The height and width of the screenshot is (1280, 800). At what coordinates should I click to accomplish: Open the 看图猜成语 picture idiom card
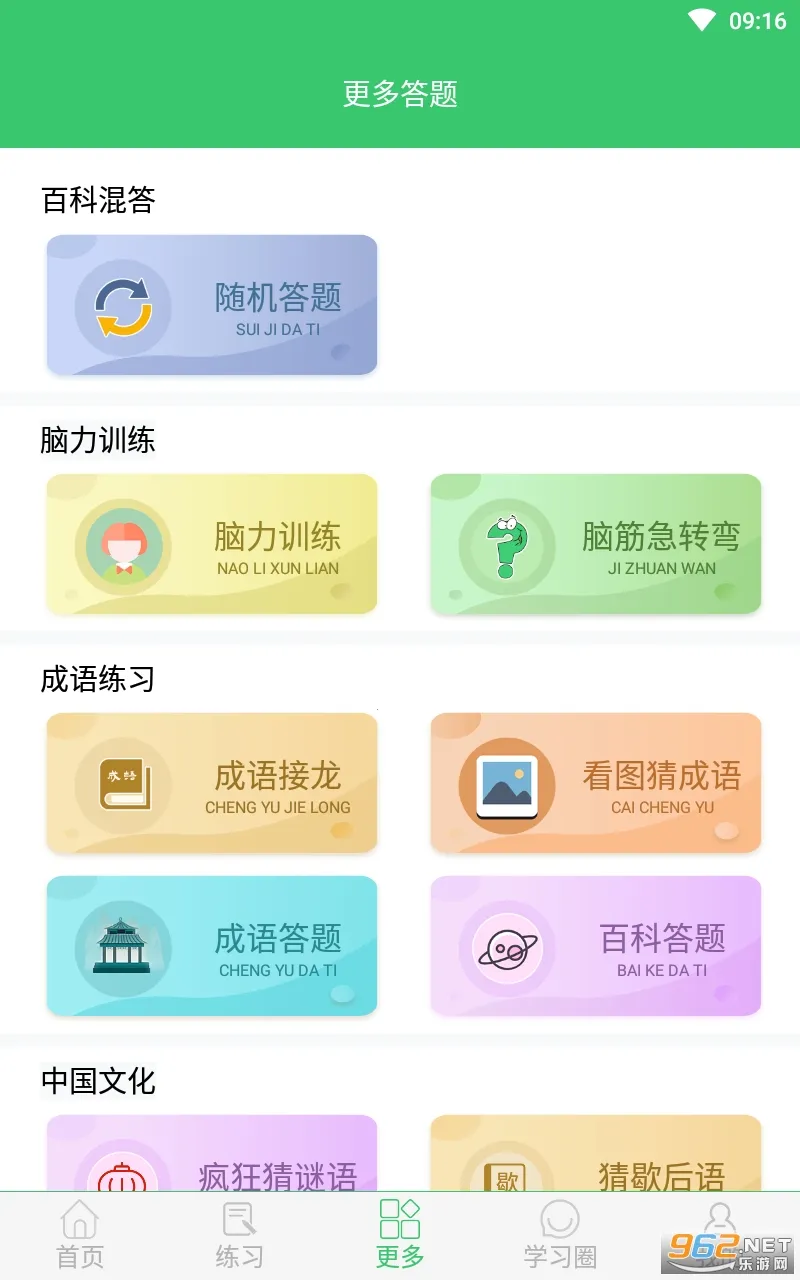point(596,783)
